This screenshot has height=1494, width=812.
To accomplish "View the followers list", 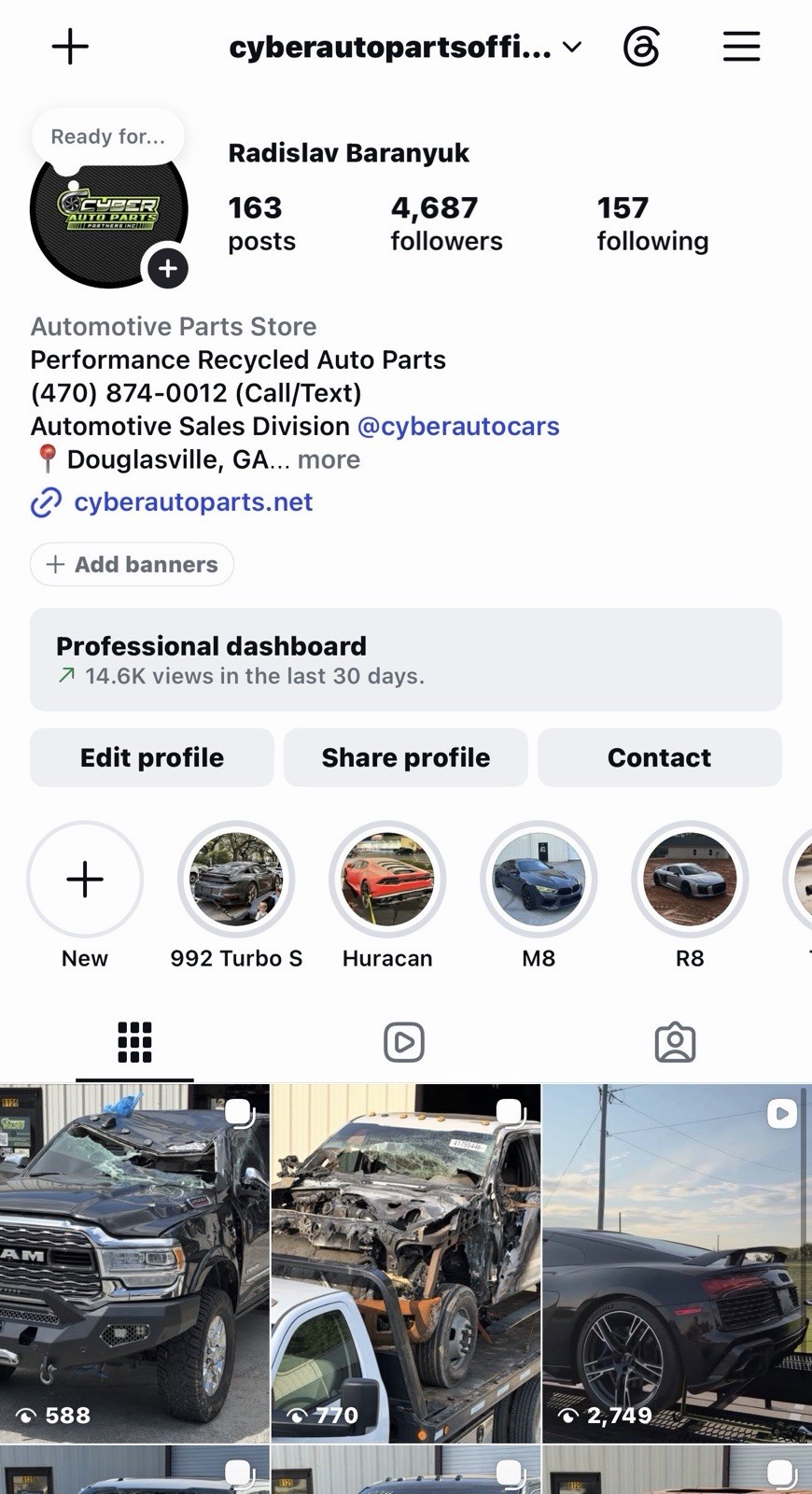I will point(446,223).
